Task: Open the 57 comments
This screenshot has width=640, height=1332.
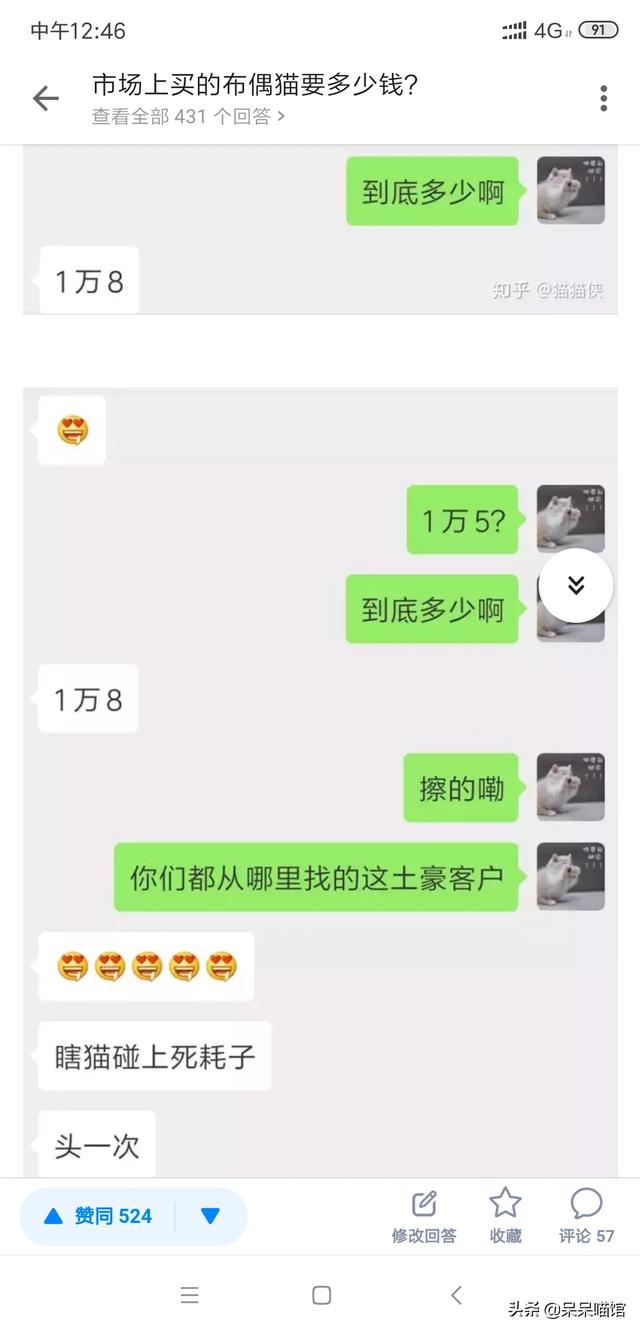Action: point(586,1216)
